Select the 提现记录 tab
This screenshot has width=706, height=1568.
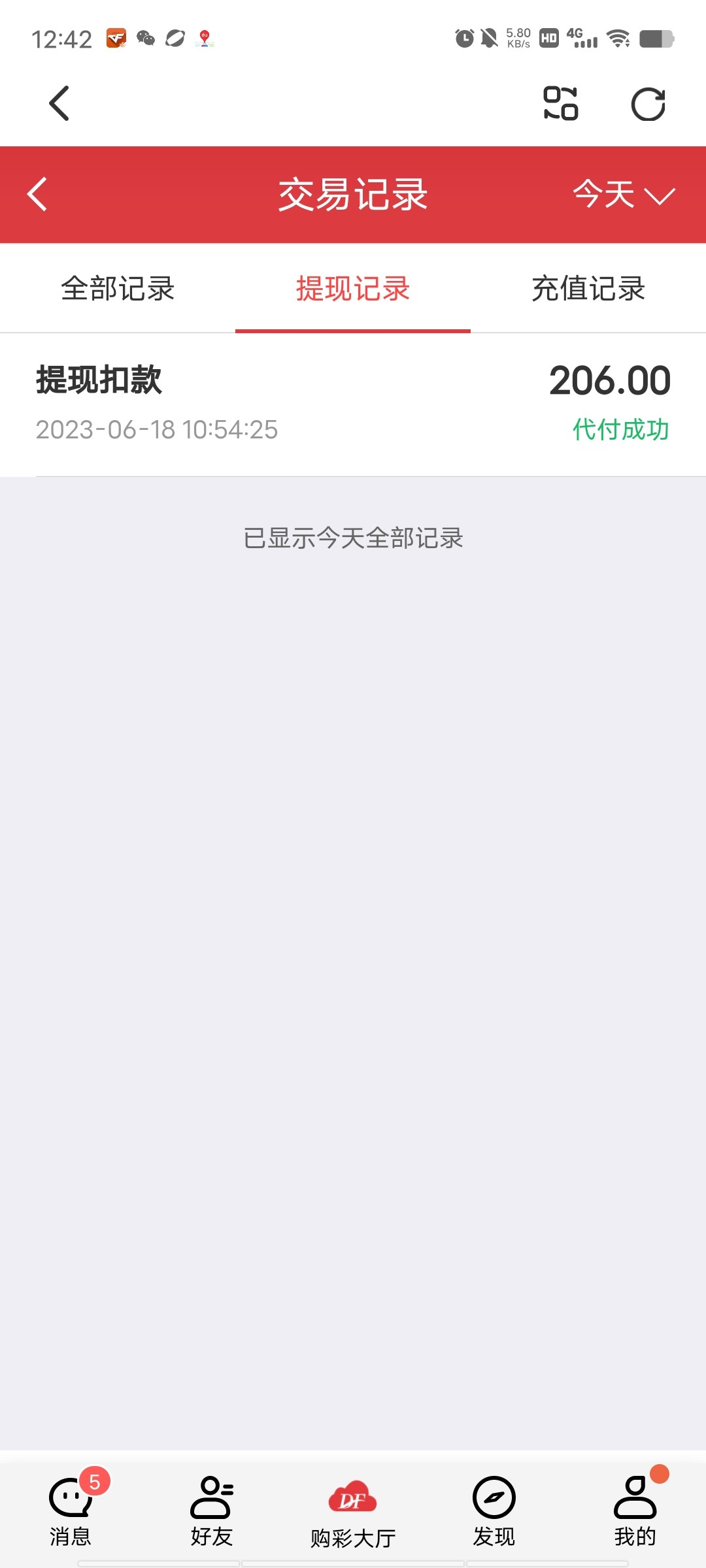click(353, 288)
